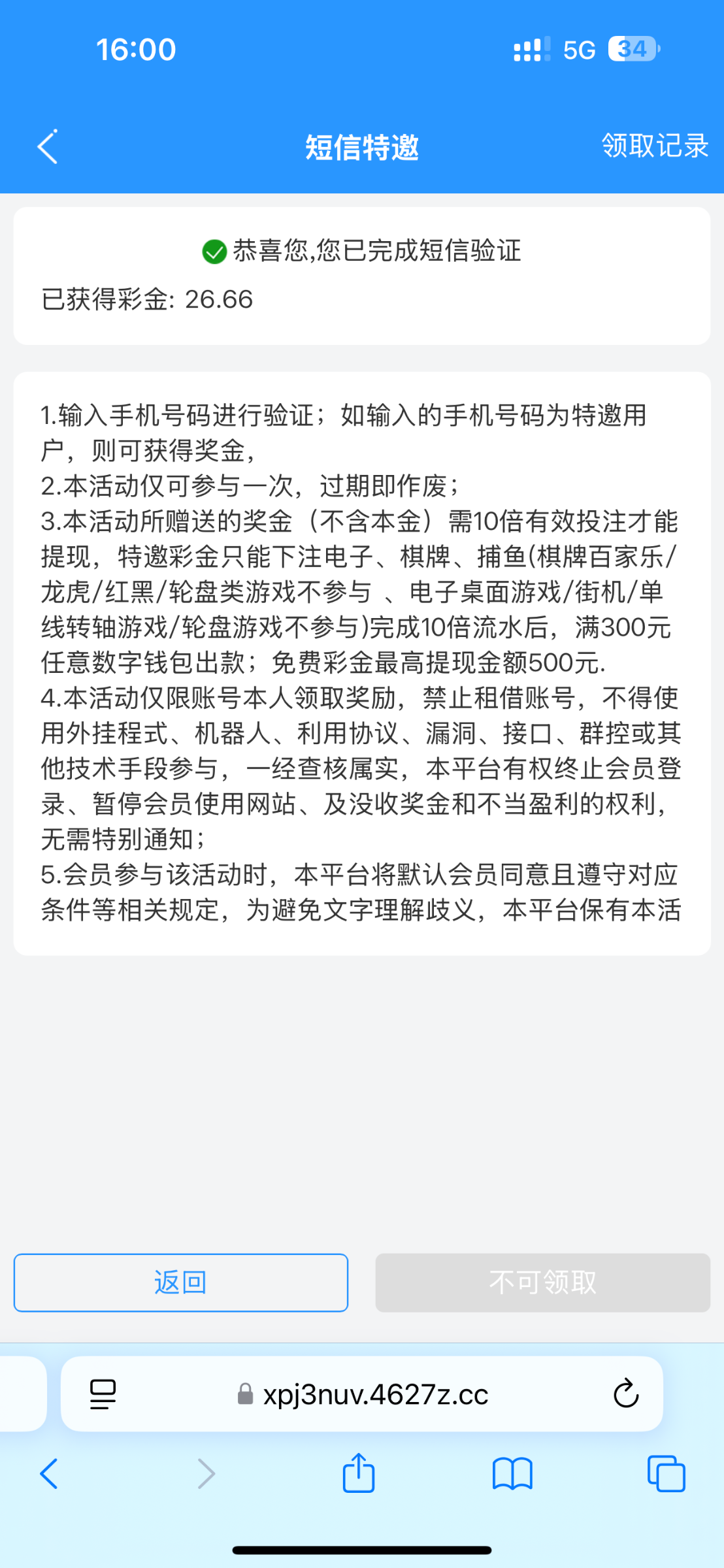724x1568 pixels.
Task: Tap the URL address bar
Action: [374, 1395]
